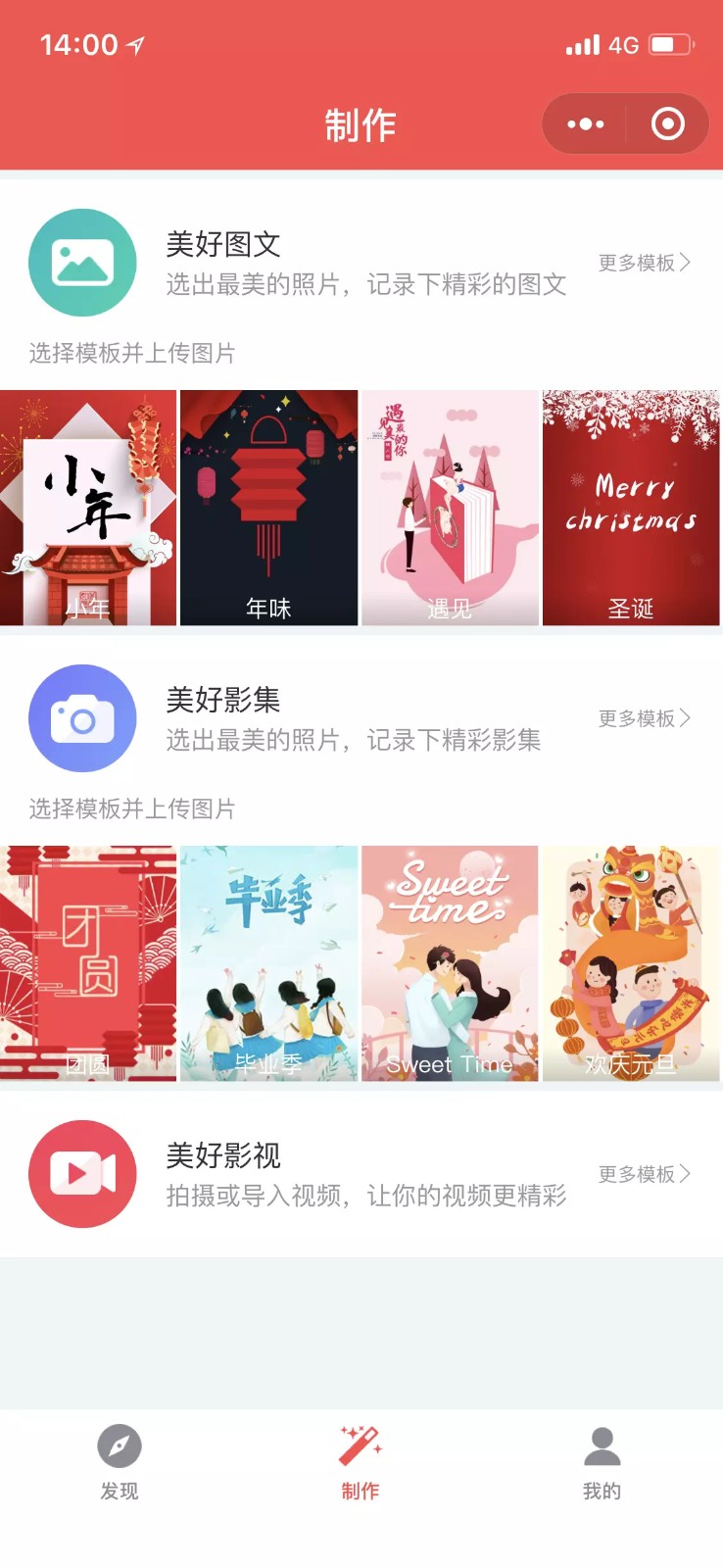Choose the 欢庆元旦 album template
The height and width of the screenshot is (1568, 723).
[x=631, y=963]
